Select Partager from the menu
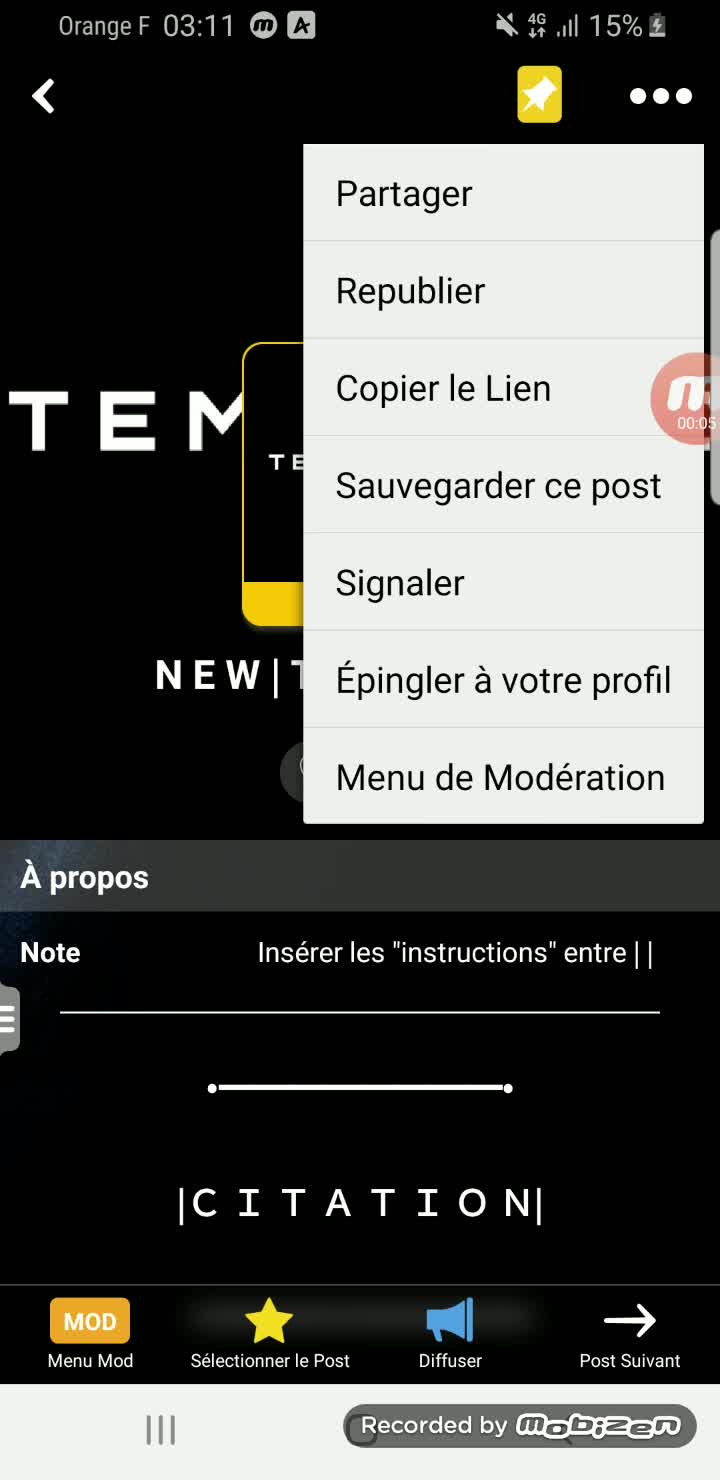The height and width of the screenshot is (1480, 720). point(503,194)
